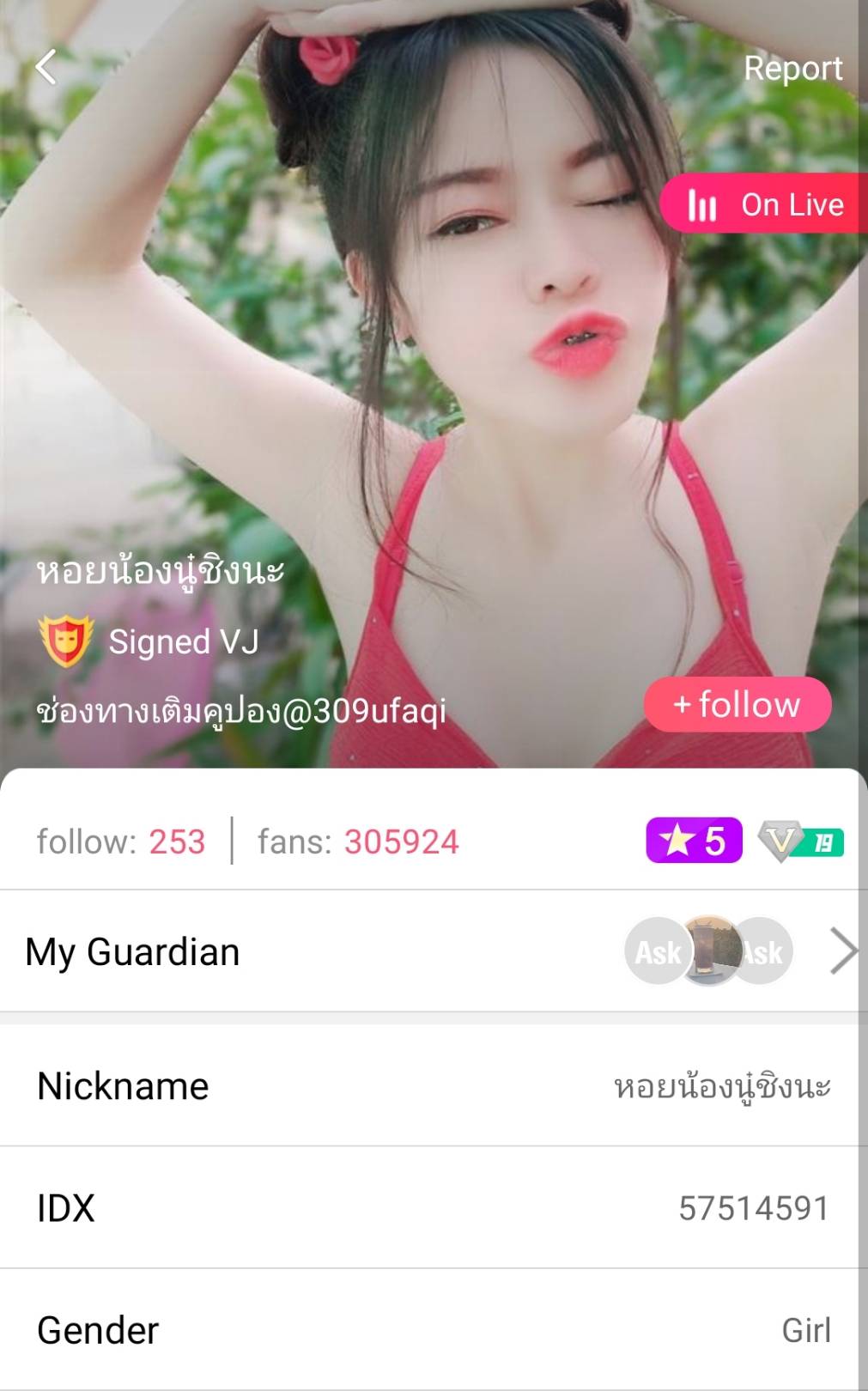The width and height of the screenshot is (868, 1391).
Task: View the fans count list
Action: coord(358,841)
